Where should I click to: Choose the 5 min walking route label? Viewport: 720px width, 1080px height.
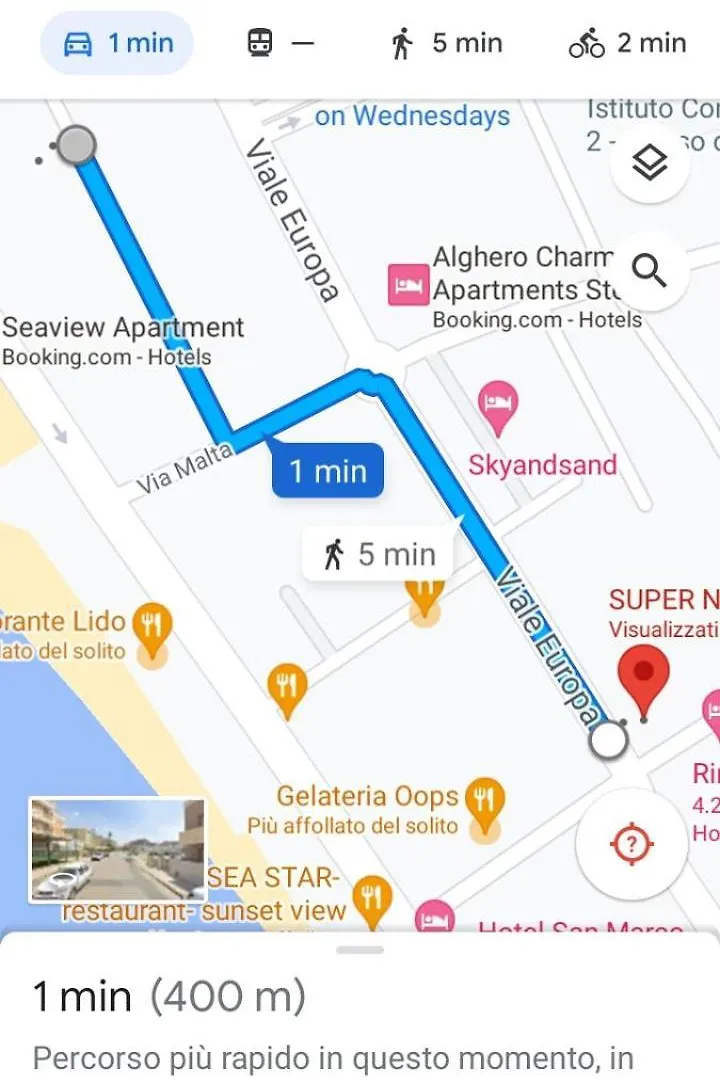point(379,554)
